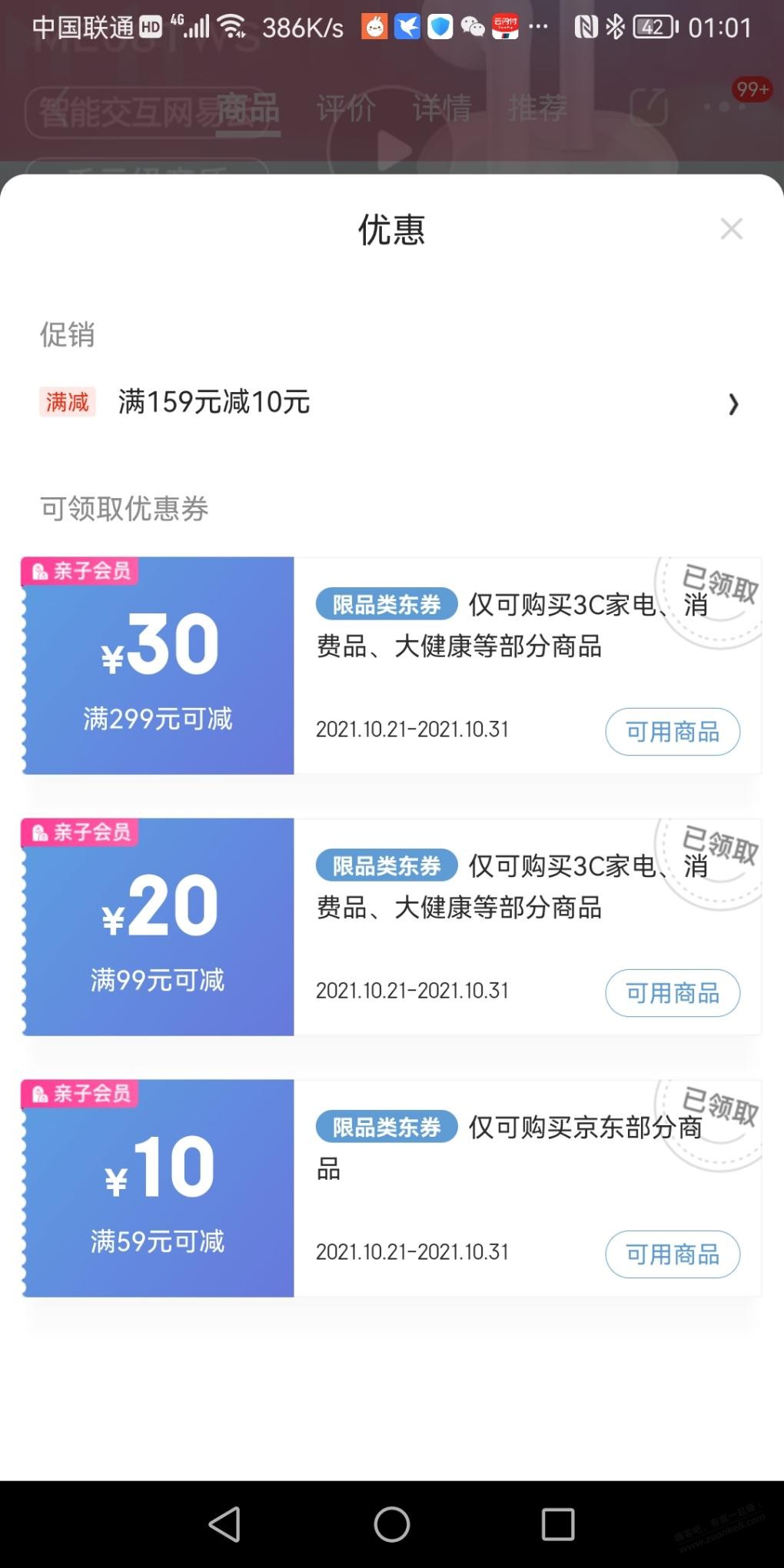This screenshot has height=1568, width=784.
Task: Return to the phone home screen
Action: click(392, 1524)
